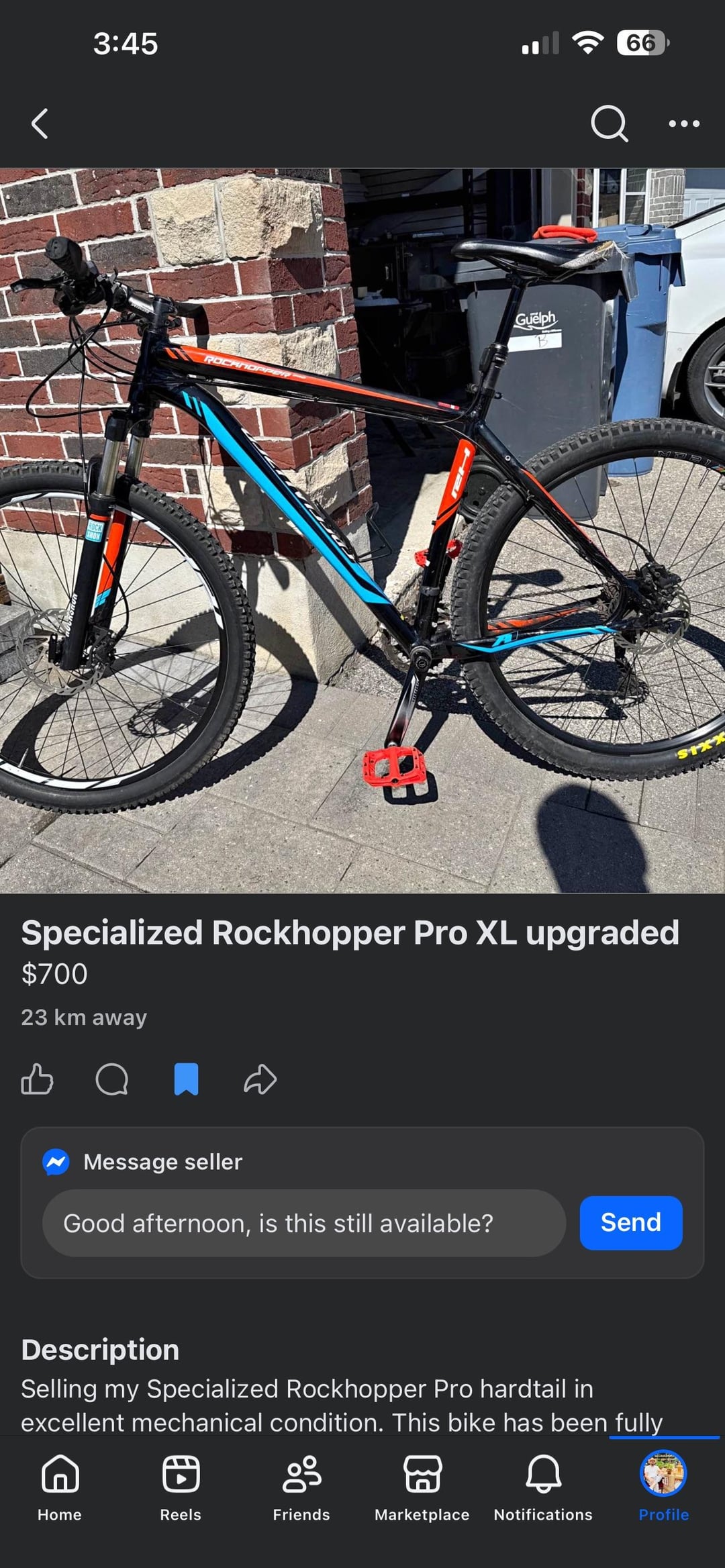Like this Rockhopper listing

(x=37, y=1079)
